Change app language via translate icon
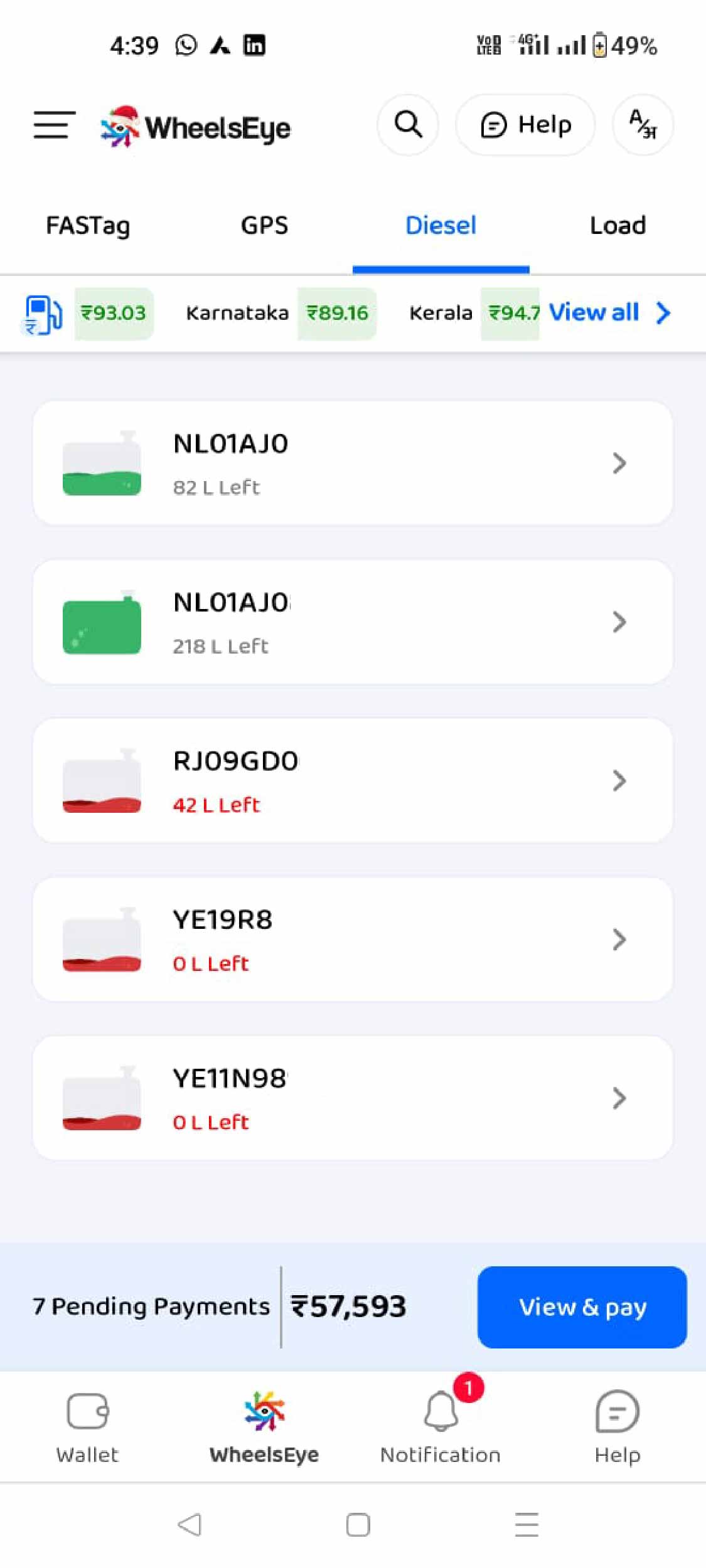The image size is (706, 1568). [643, 125]
